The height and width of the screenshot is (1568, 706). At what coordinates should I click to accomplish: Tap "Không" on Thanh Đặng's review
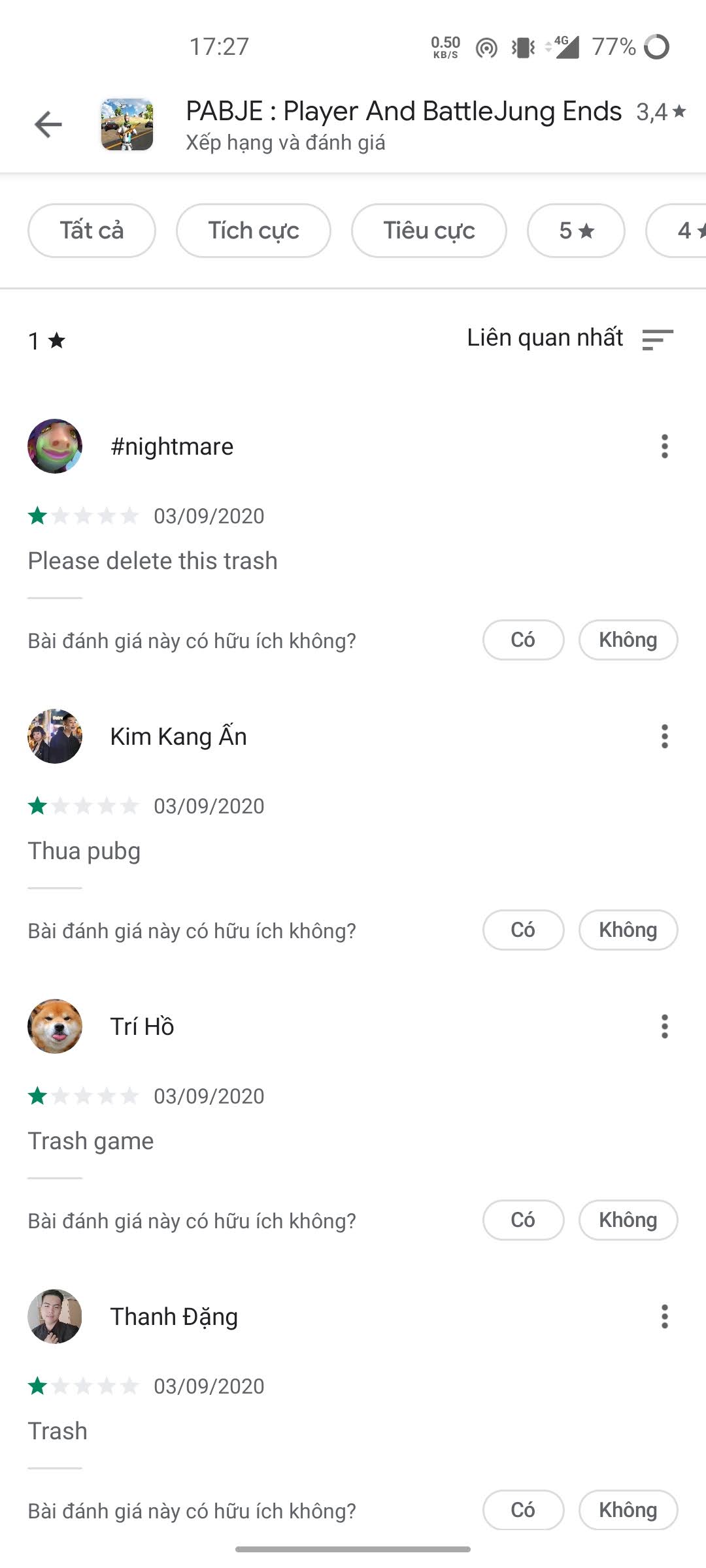pos(628,1510)
